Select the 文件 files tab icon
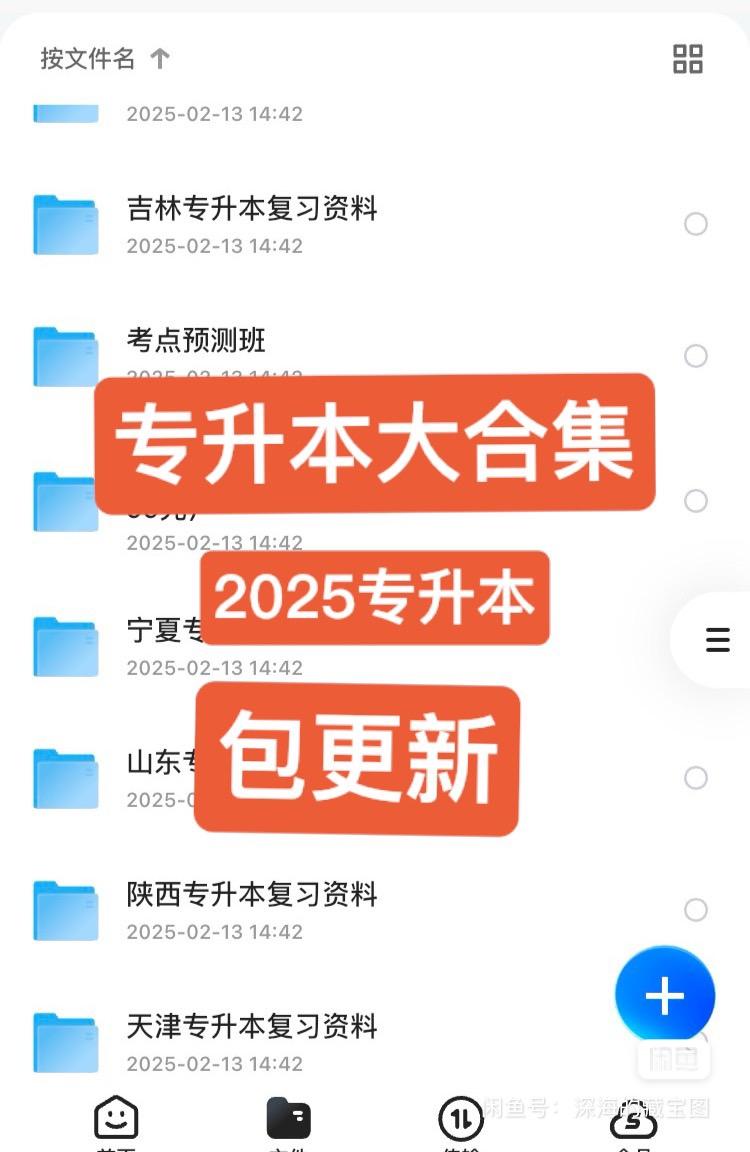The image size is (750, 1152). [287, 1118]
